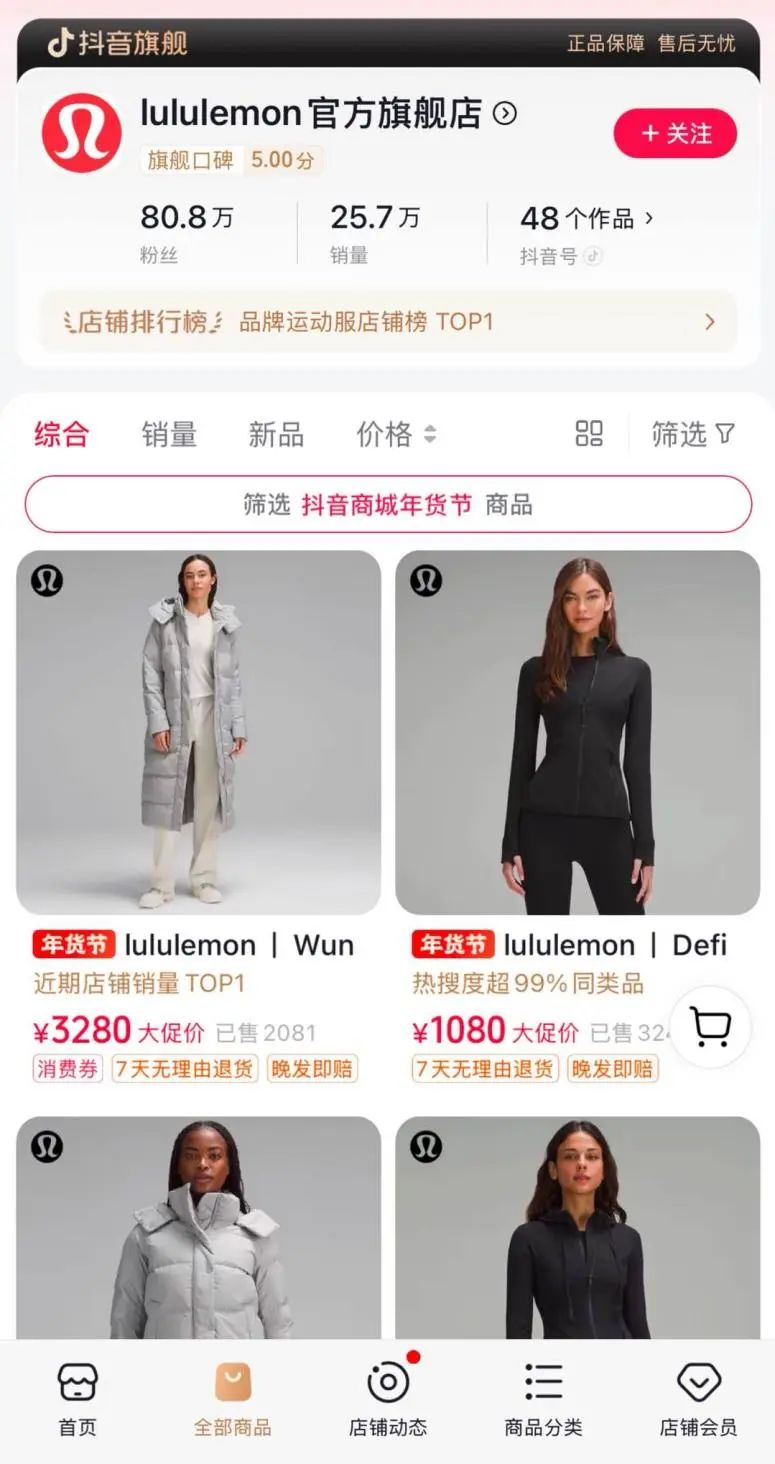Browse the 商品分类 tab
Screen dimensions: 775x1464
point(543,1398)
